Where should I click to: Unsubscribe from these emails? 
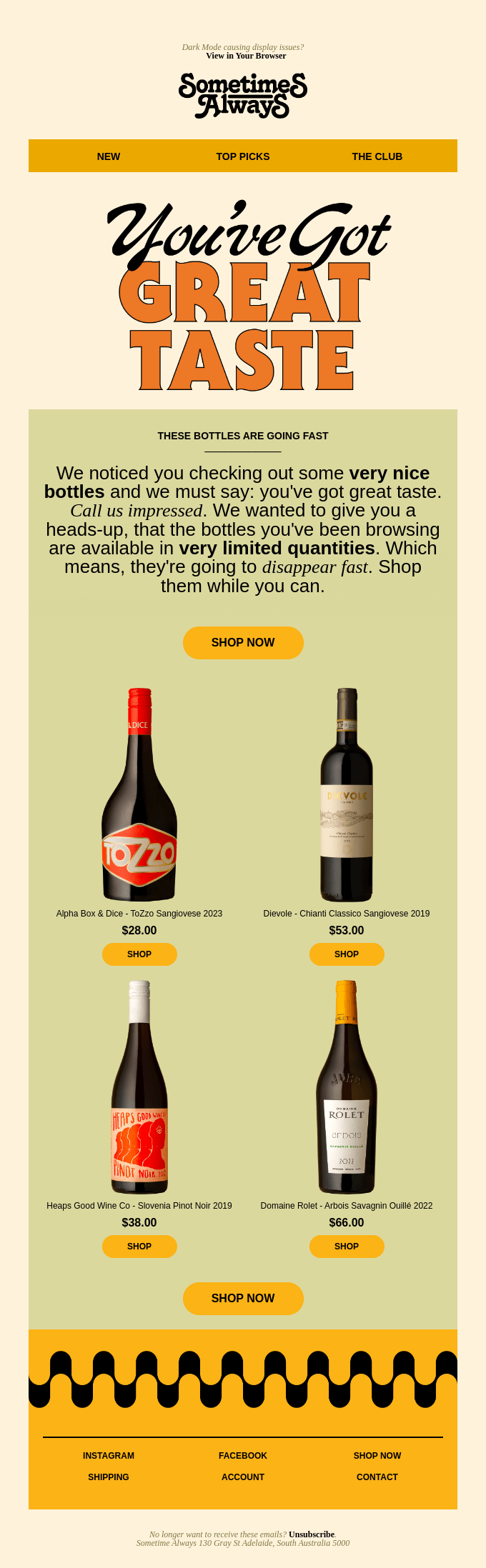tap(312, 1534)
